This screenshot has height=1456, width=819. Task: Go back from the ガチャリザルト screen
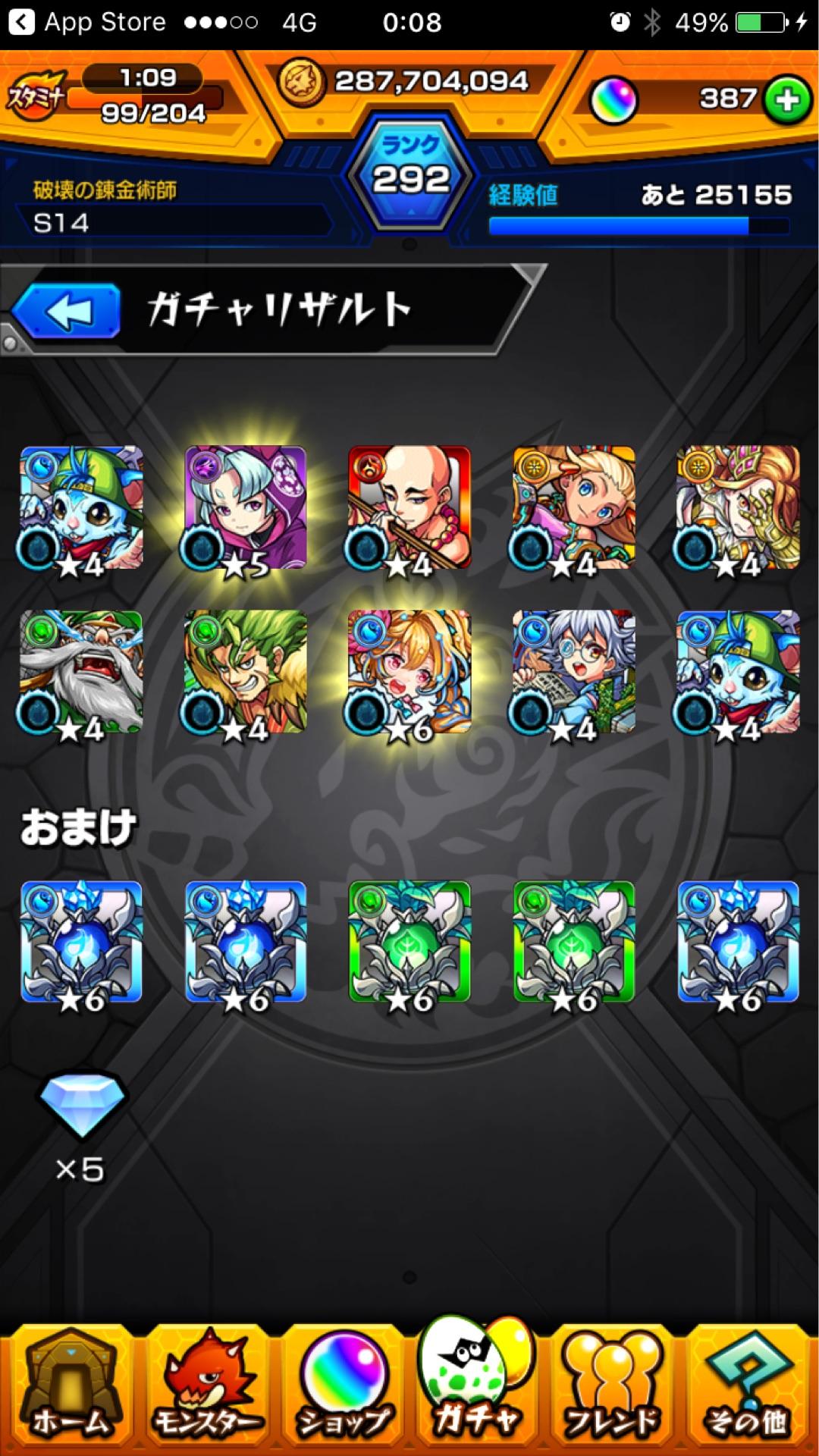67,311
